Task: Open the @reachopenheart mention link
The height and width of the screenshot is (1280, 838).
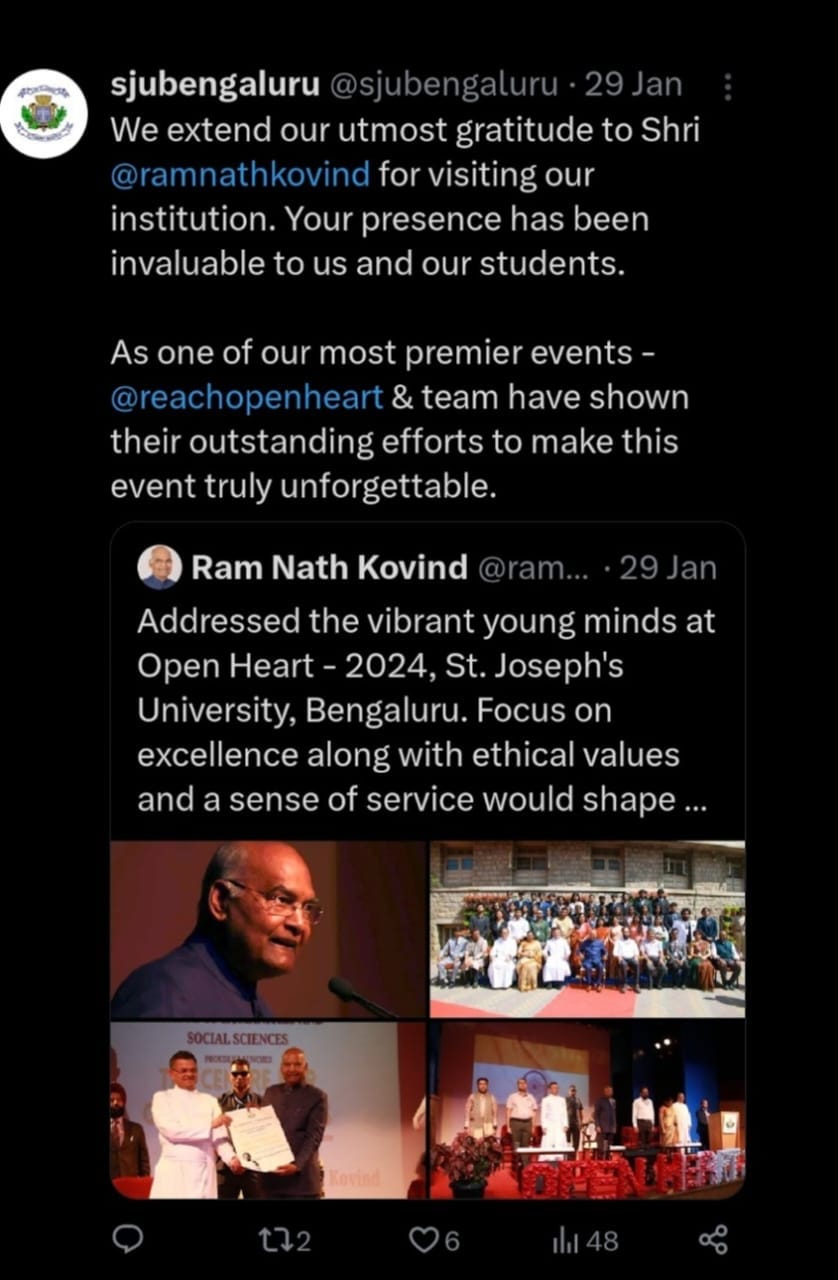Action: click(247, 397)
